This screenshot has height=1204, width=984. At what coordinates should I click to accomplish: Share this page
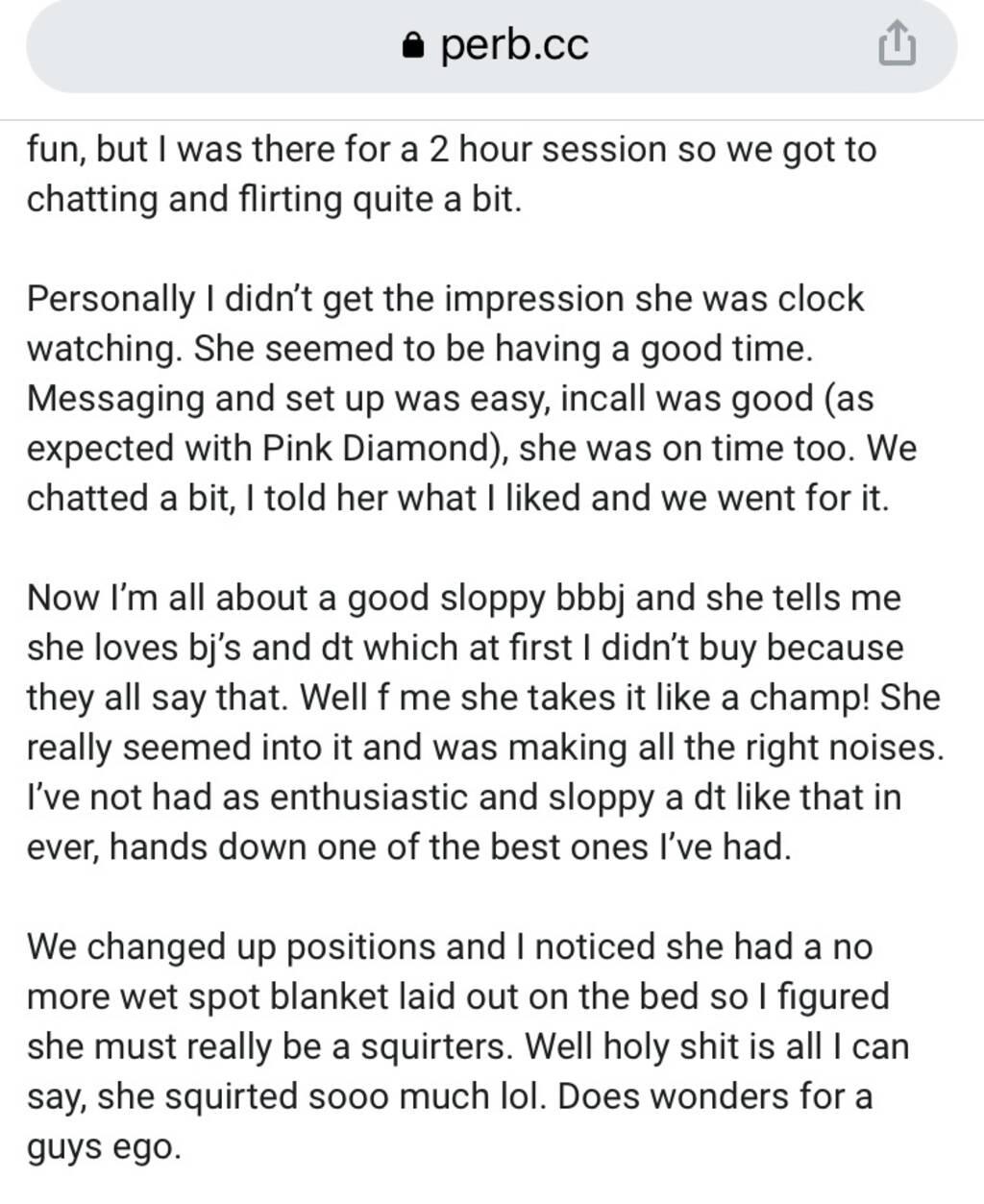coord(897,46)
